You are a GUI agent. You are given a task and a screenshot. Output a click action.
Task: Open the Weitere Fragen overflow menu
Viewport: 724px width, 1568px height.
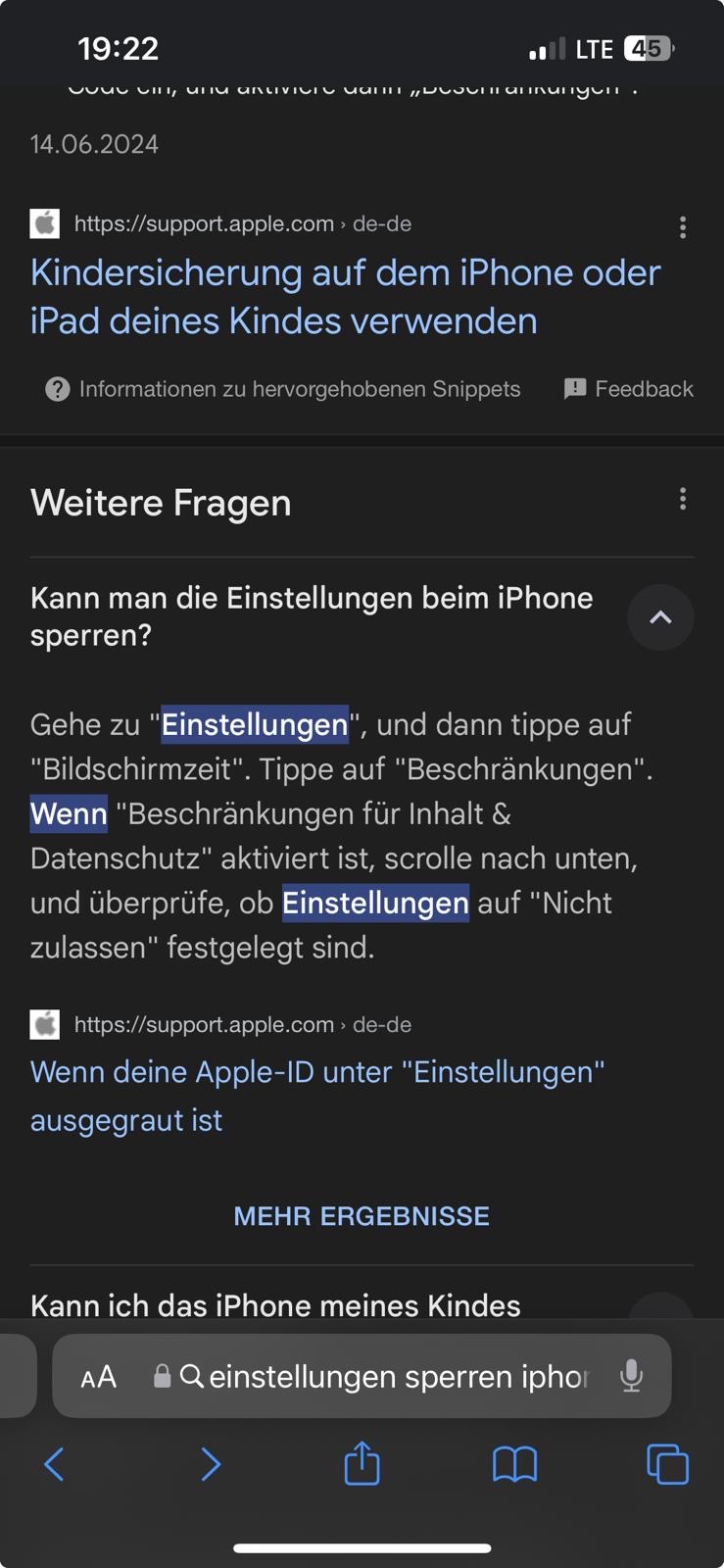coord(683,499)
